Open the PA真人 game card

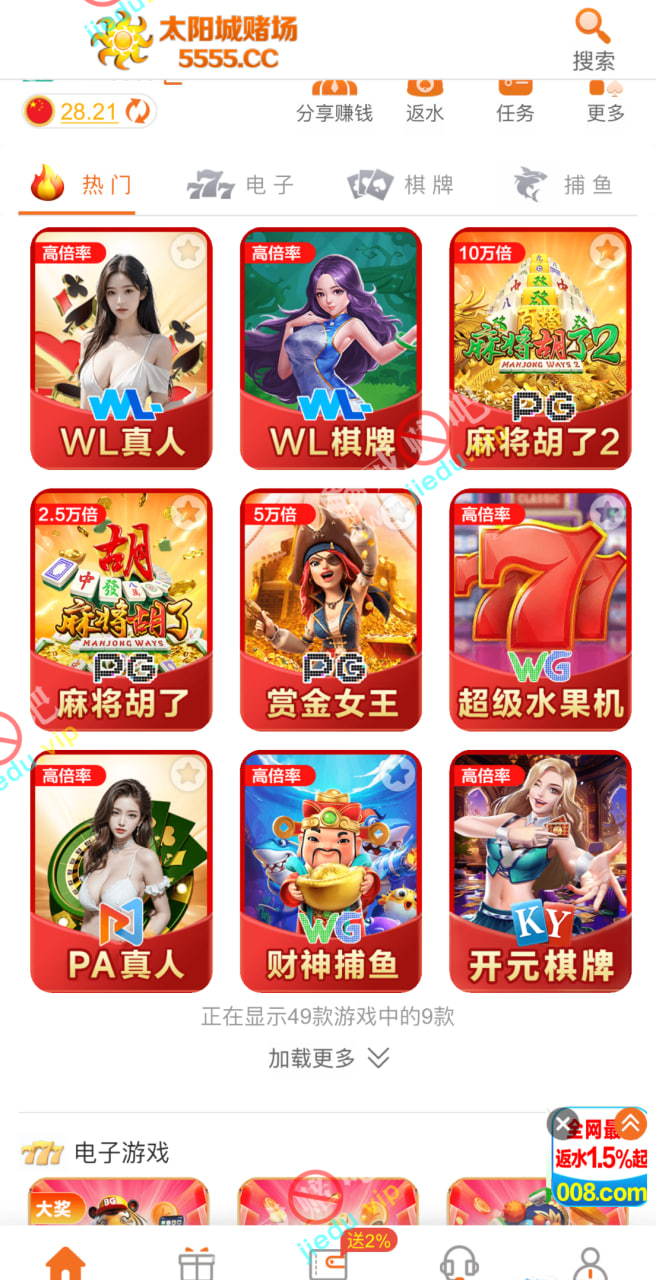pyautogui.click(x=121, y=872)
